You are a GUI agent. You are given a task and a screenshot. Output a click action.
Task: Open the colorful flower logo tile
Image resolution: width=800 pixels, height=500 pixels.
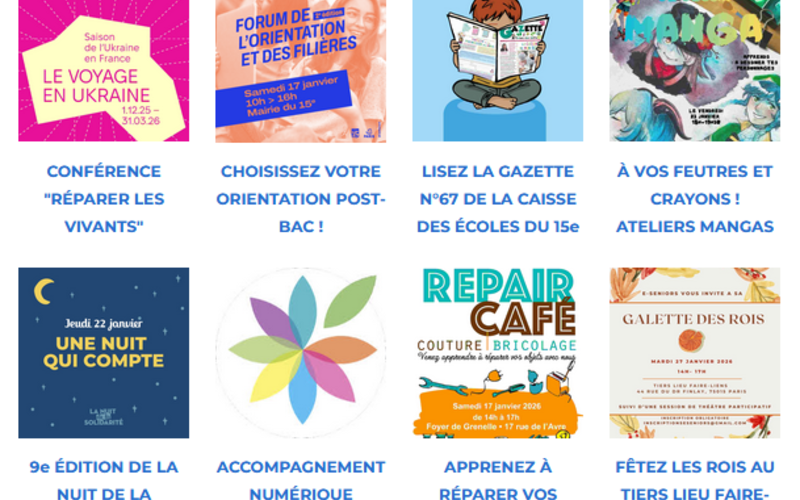tap(300, 352)
